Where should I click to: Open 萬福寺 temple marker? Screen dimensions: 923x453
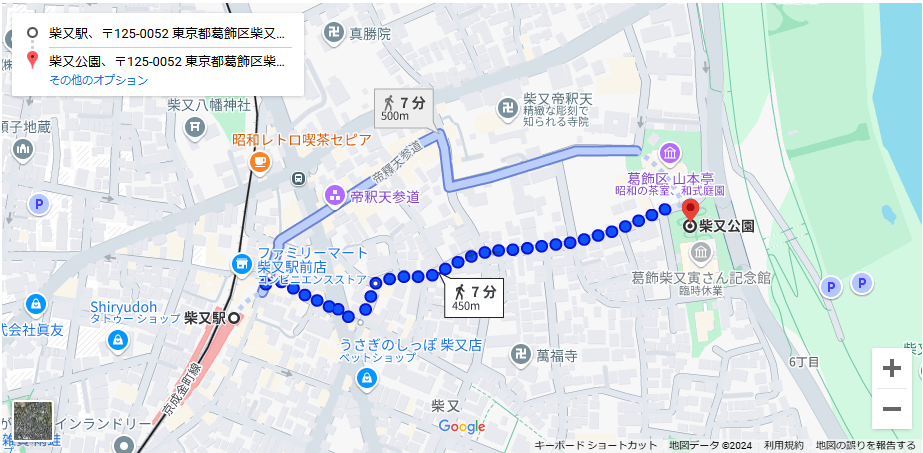[x=520, y=354]
